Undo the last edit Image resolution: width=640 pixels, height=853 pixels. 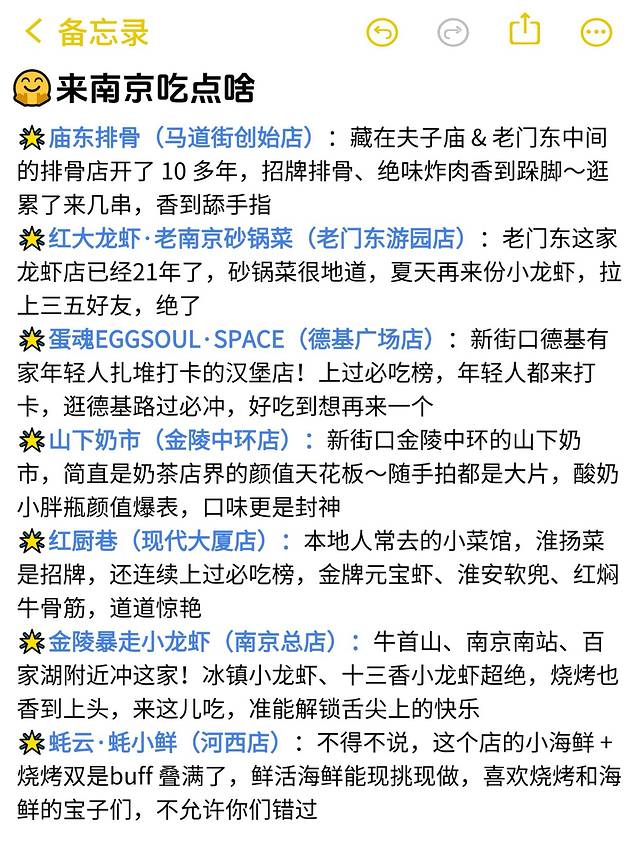click(x=381, y=32)
